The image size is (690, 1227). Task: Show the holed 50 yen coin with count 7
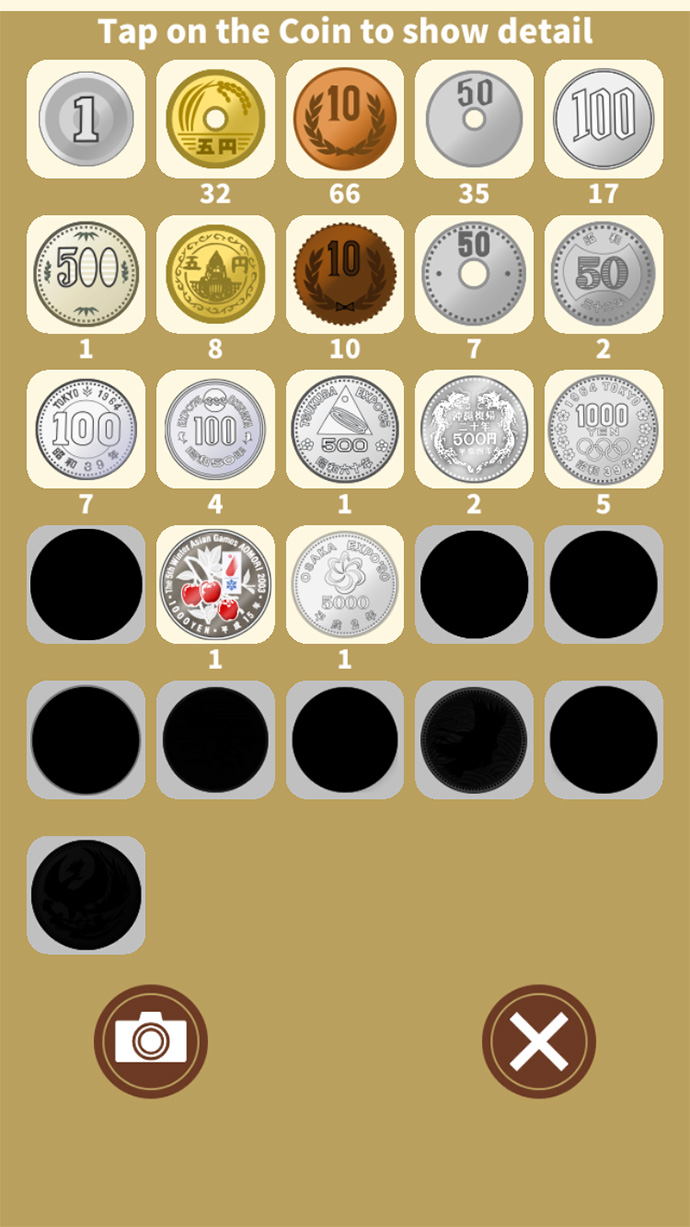(474, 274)
